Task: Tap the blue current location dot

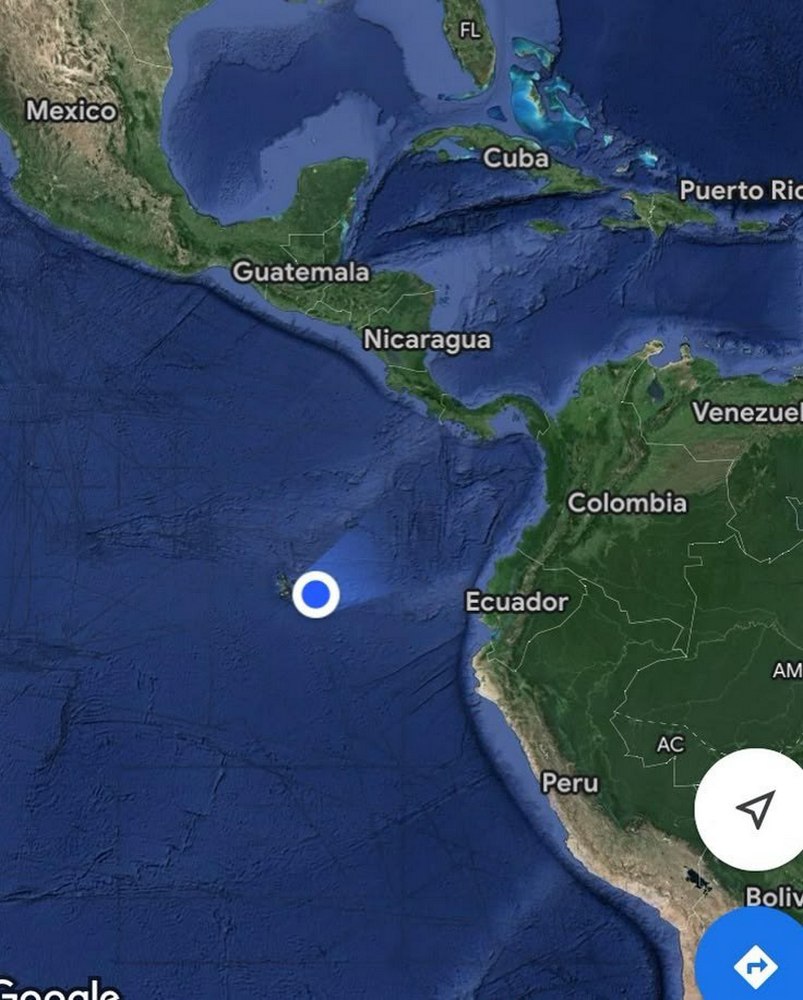Action: 316,594
